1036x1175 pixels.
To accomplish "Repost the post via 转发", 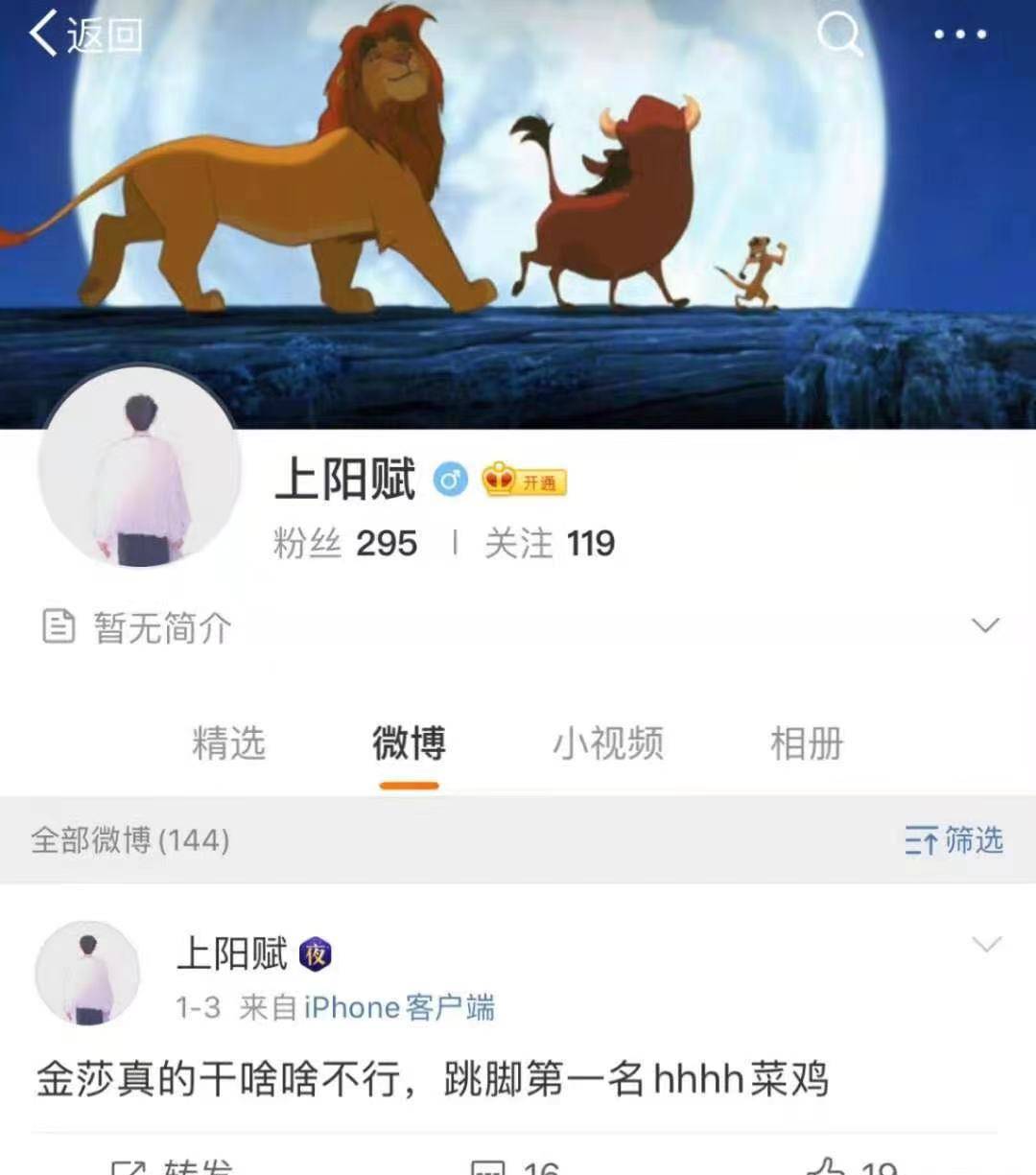I will pos(173,1166).
